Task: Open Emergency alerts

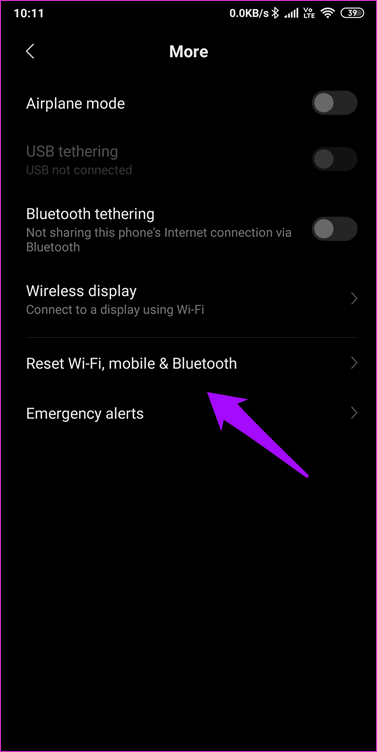Action: pyautogui.click(x=188, y=413)
